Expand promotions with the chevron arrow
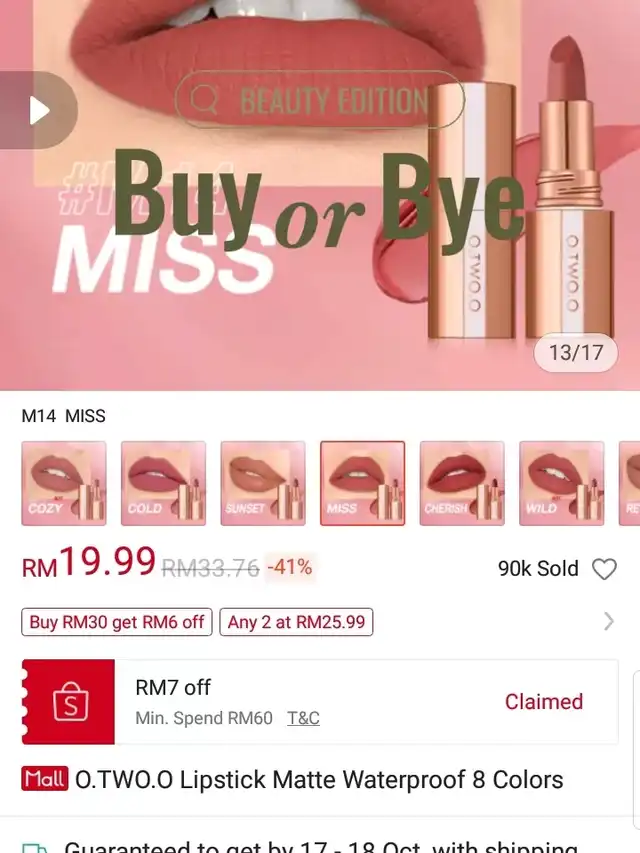The width and height of the screenshot is (640, 853). click(609, 622)
